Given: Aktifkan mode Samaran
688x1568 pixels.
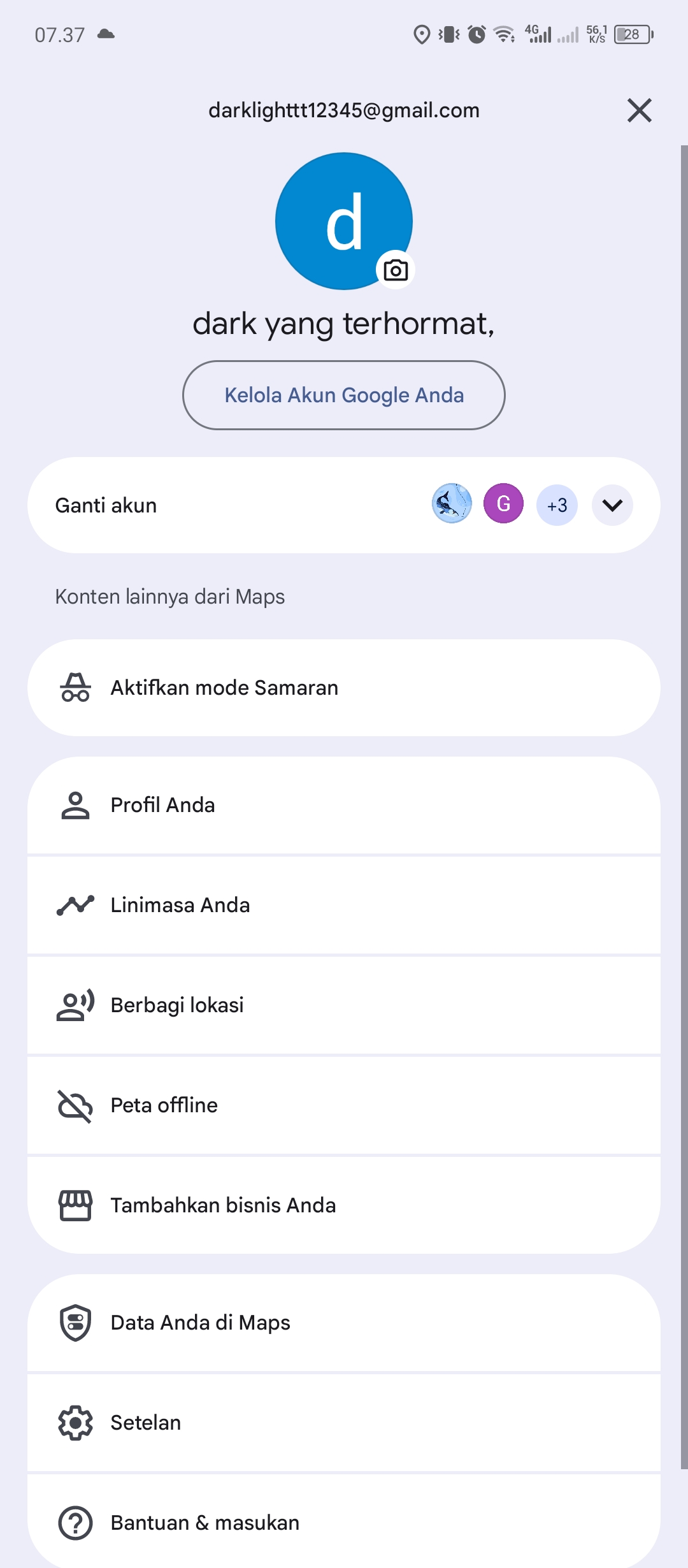Looking at the screenshot, I should 344,688.
